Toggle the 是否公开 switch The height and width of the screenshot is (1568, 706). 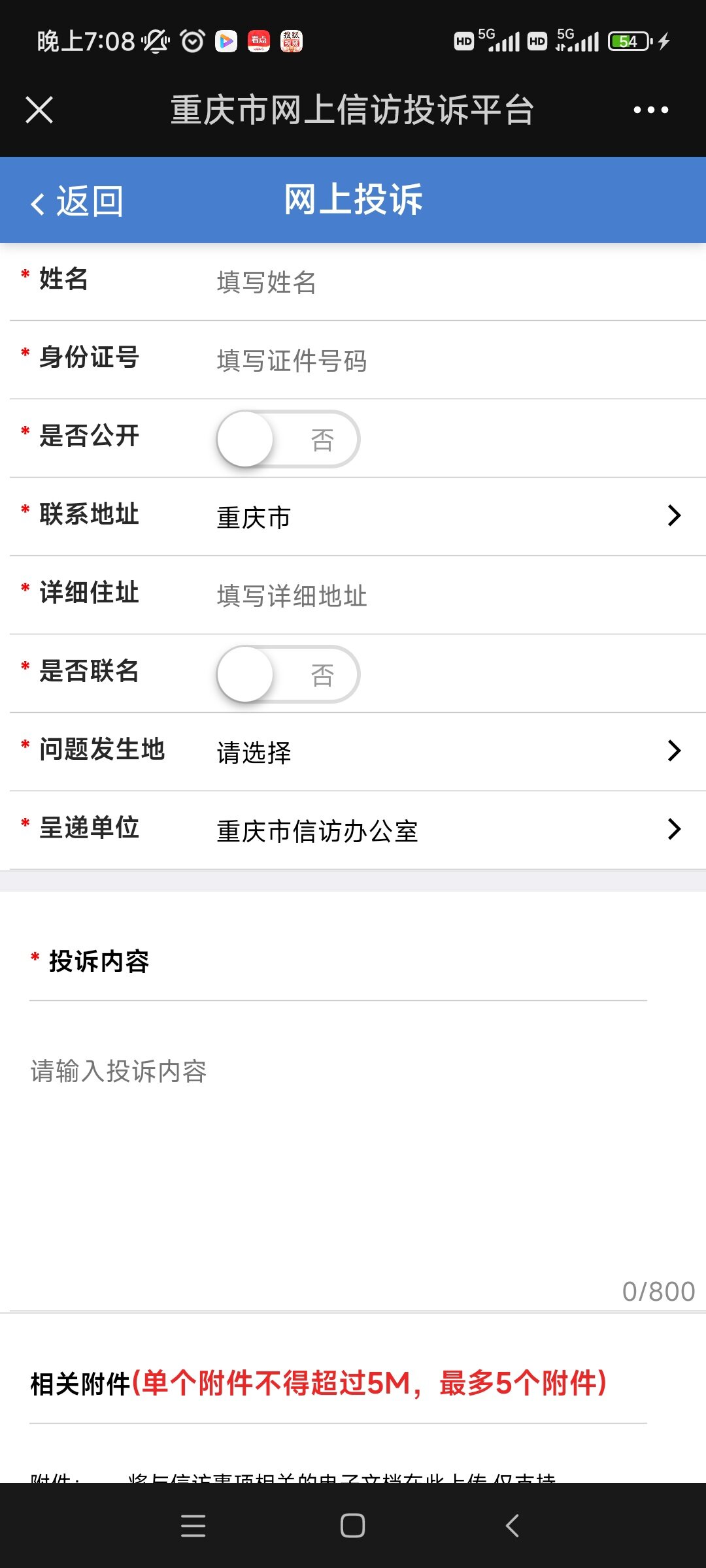coord(288,439)
